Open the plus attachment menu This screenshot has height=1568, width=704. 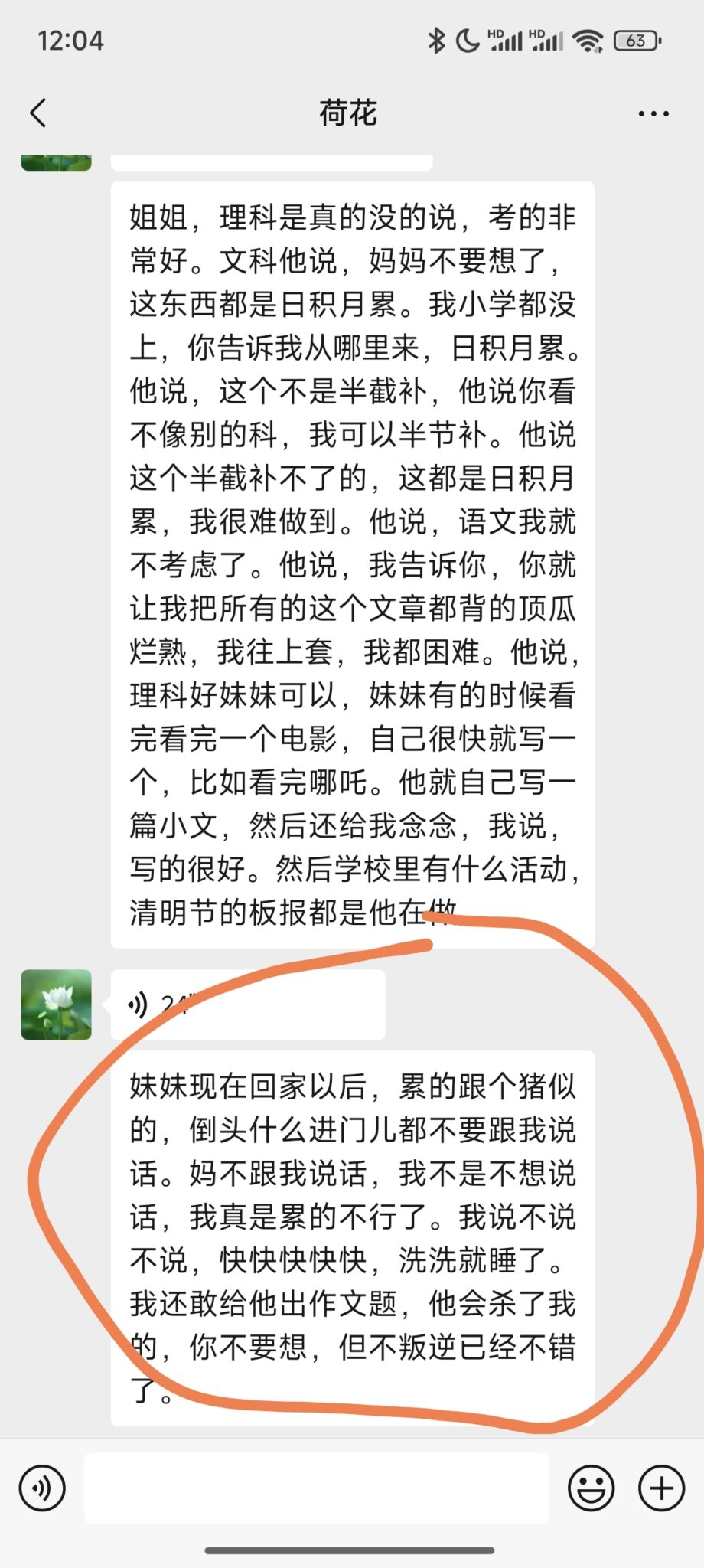[661, 1488]
